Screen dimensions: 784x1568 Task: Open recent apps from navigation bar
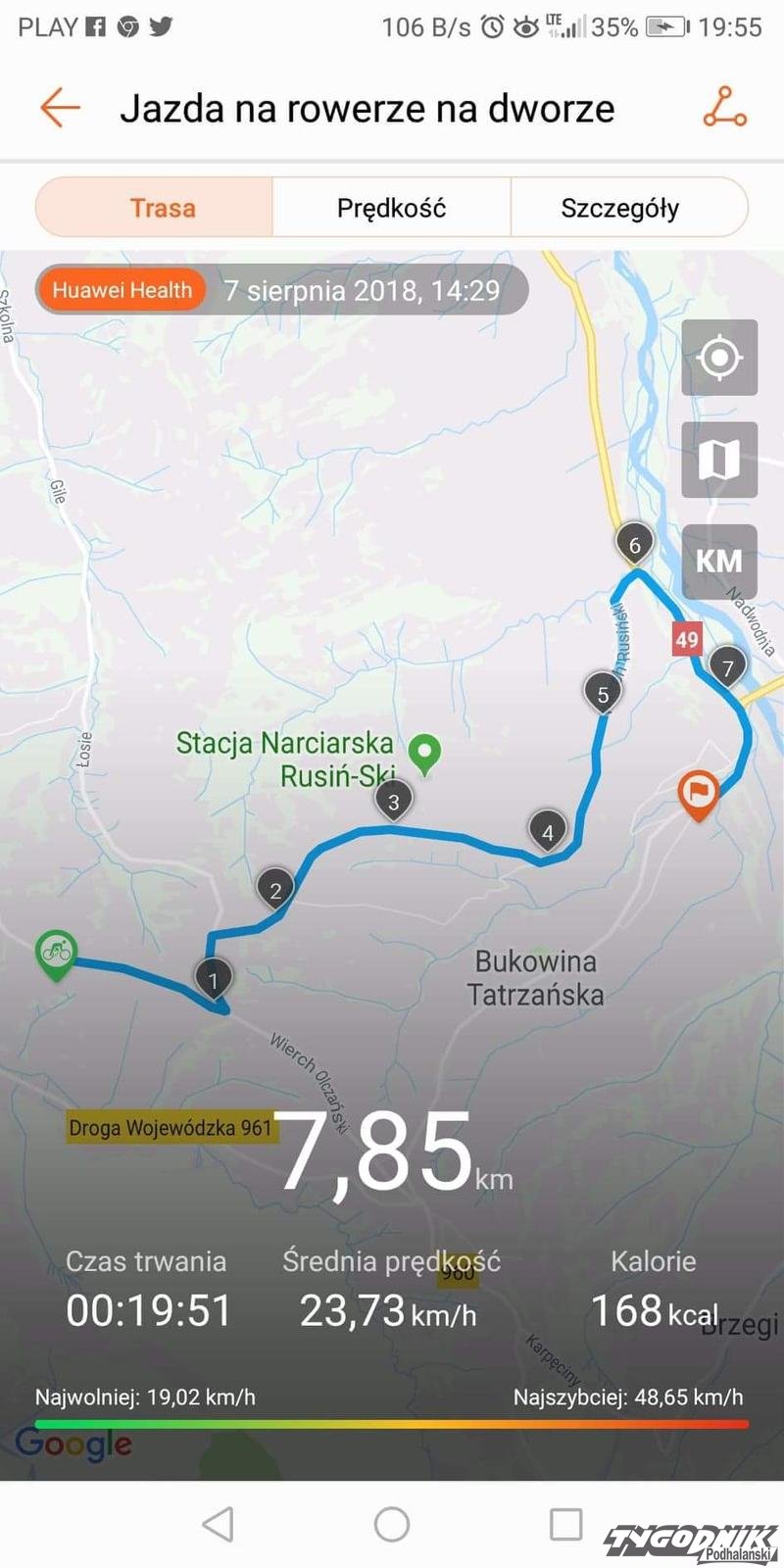click(565, 1524)
